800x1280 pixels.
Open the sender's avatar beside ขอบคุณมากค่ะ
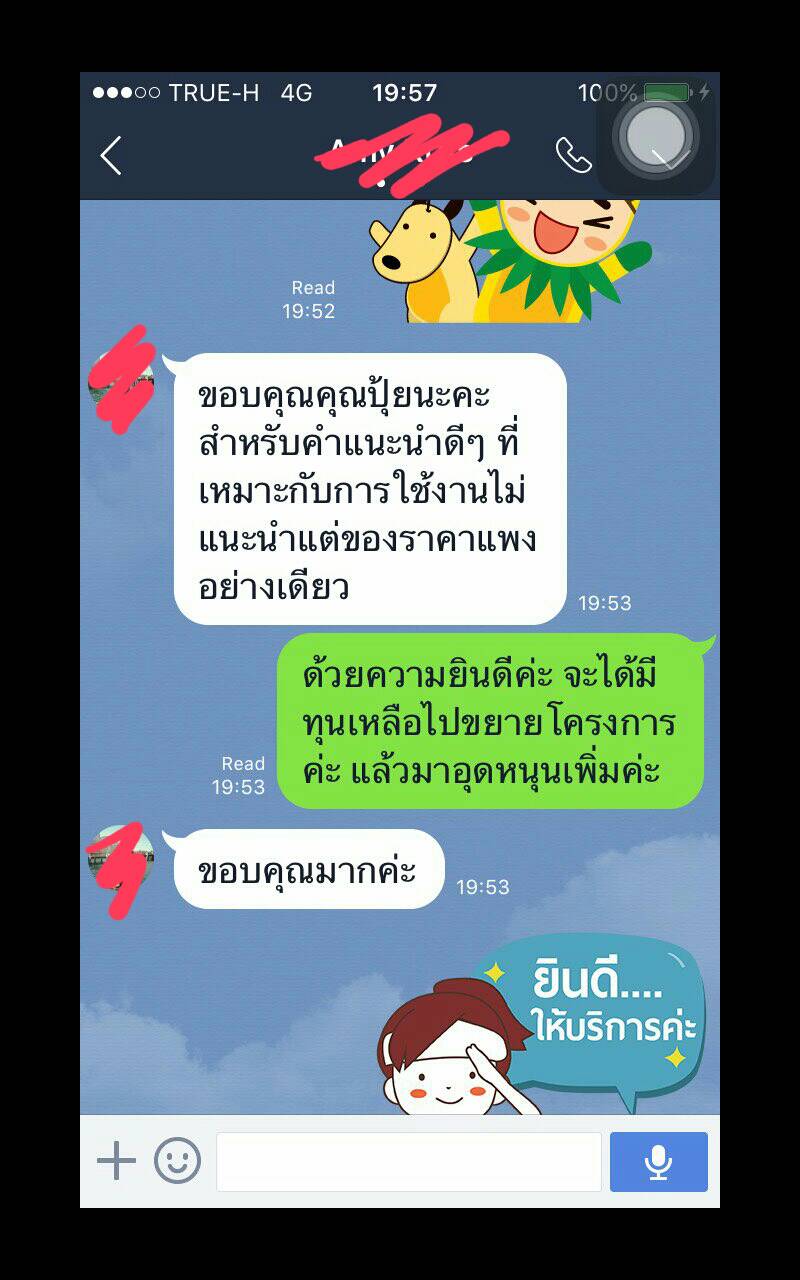(x=121, y=859)
